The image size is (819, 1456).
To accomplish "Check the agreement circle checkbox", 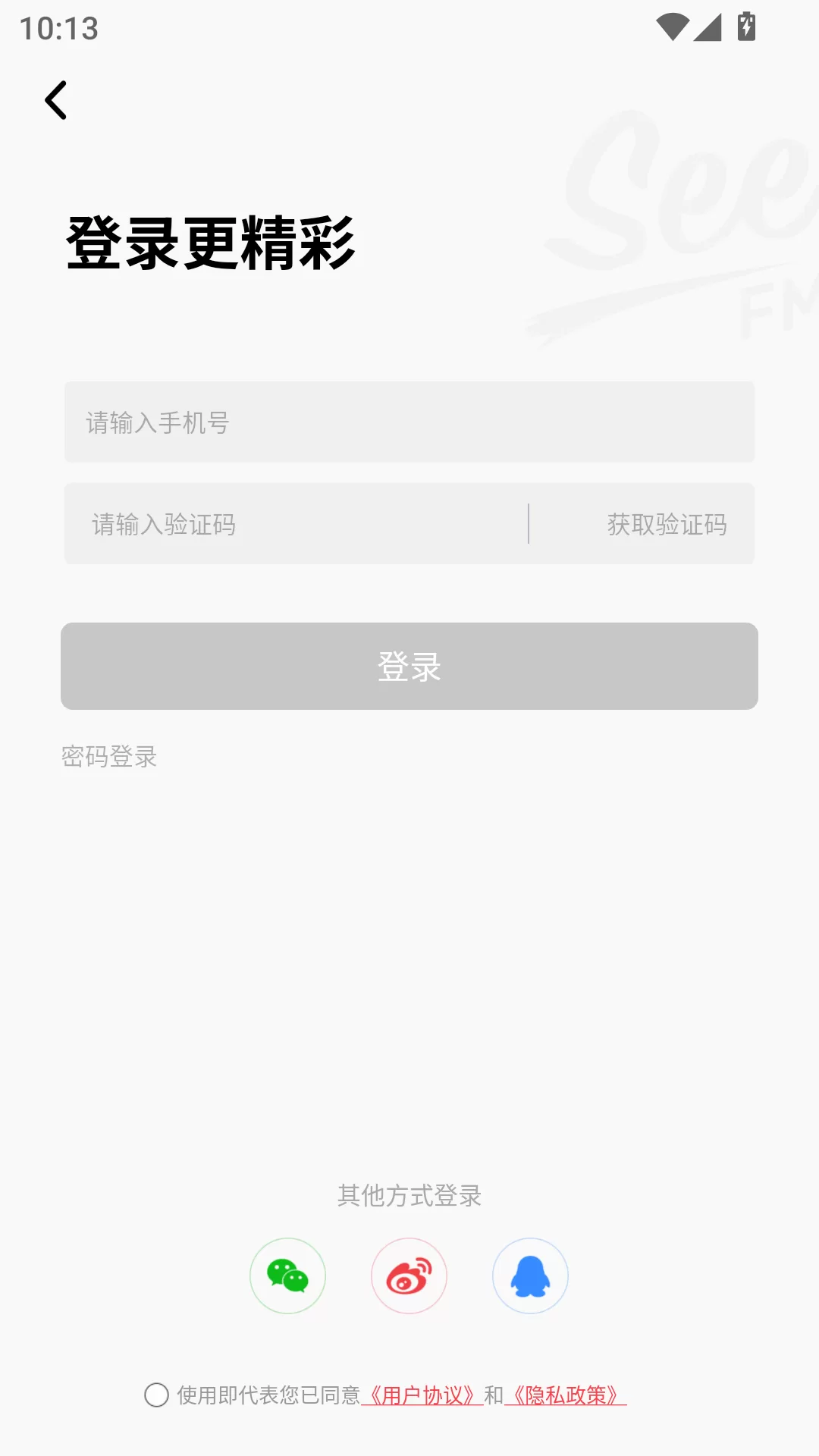I will 157,1408.
